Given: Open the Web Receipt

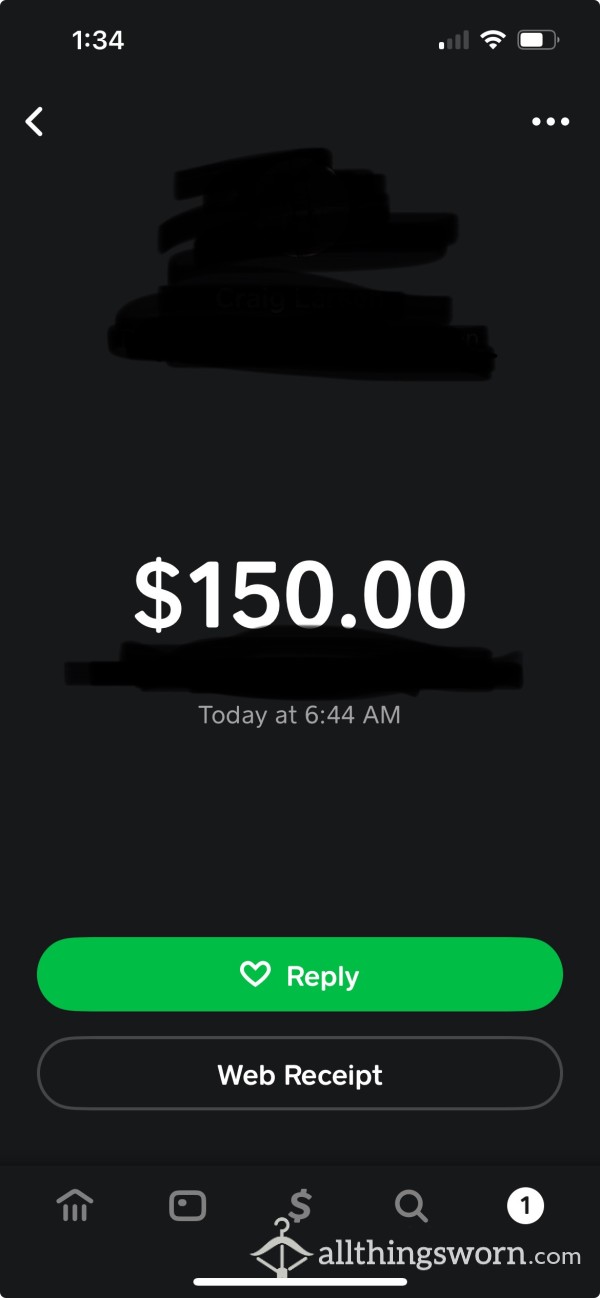Looking at the screenshot, I should [300, 1074].
